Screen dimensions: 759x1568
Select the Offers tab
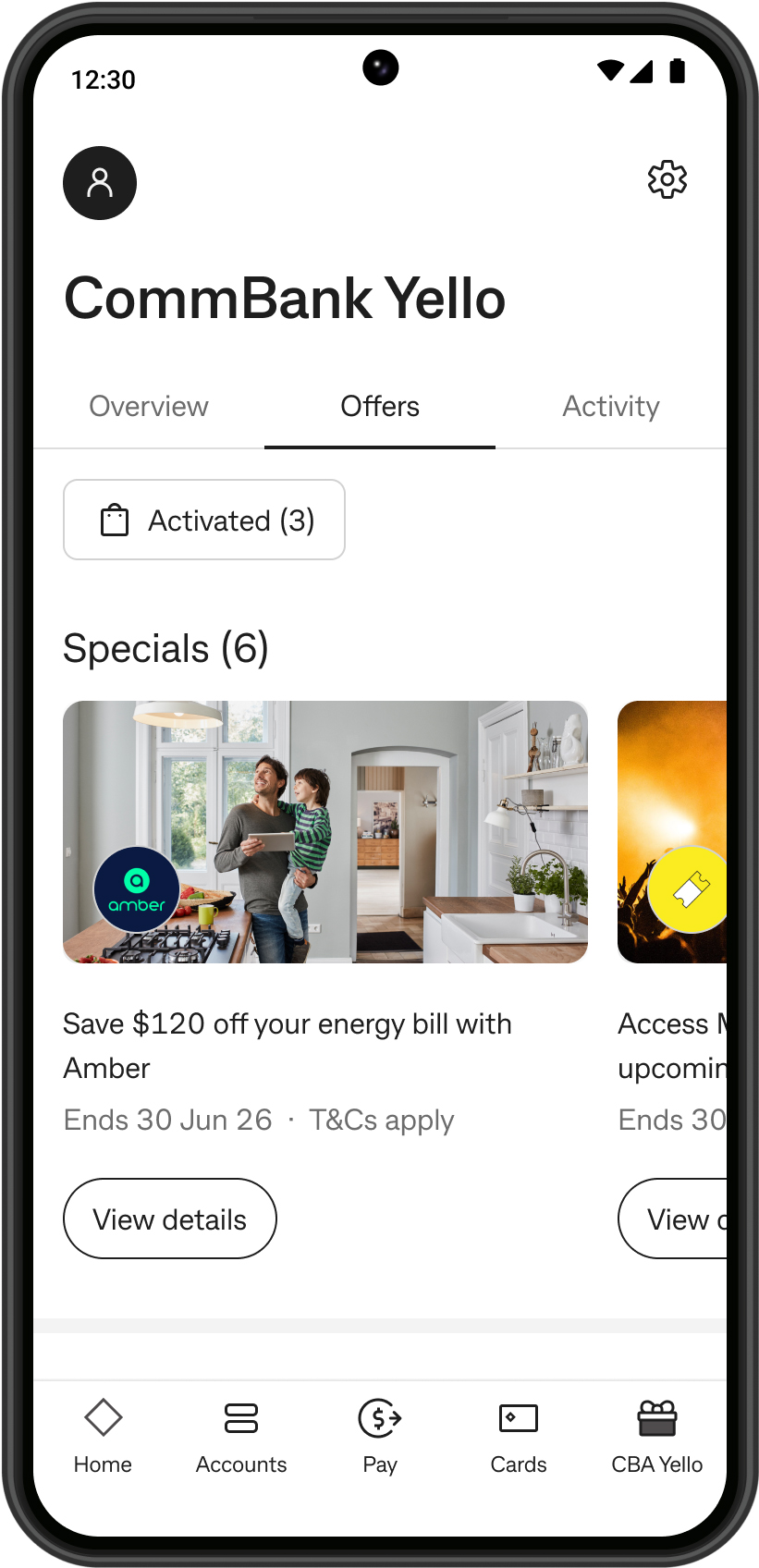click(380, 407)
